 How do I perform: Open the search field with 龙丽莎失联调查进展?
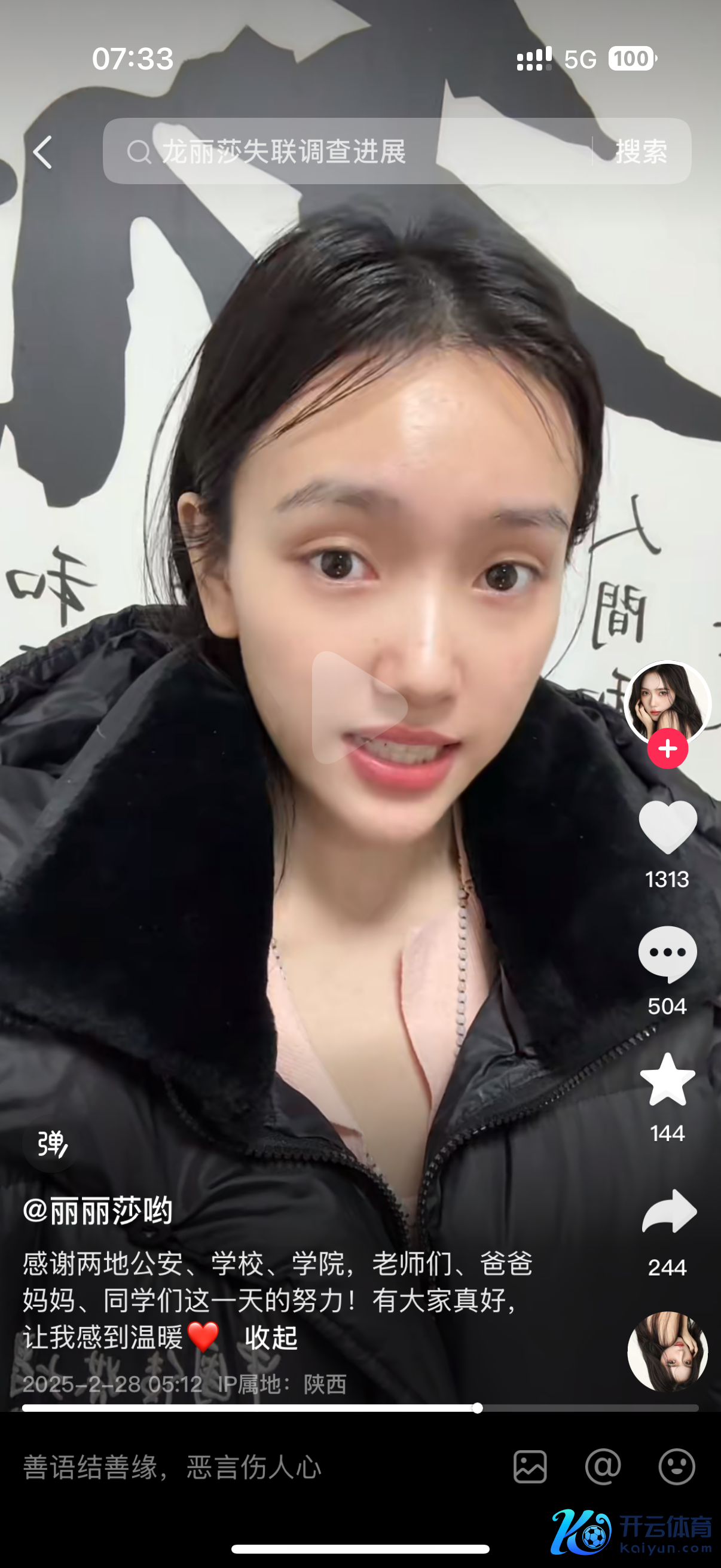[x=347, y=151]
